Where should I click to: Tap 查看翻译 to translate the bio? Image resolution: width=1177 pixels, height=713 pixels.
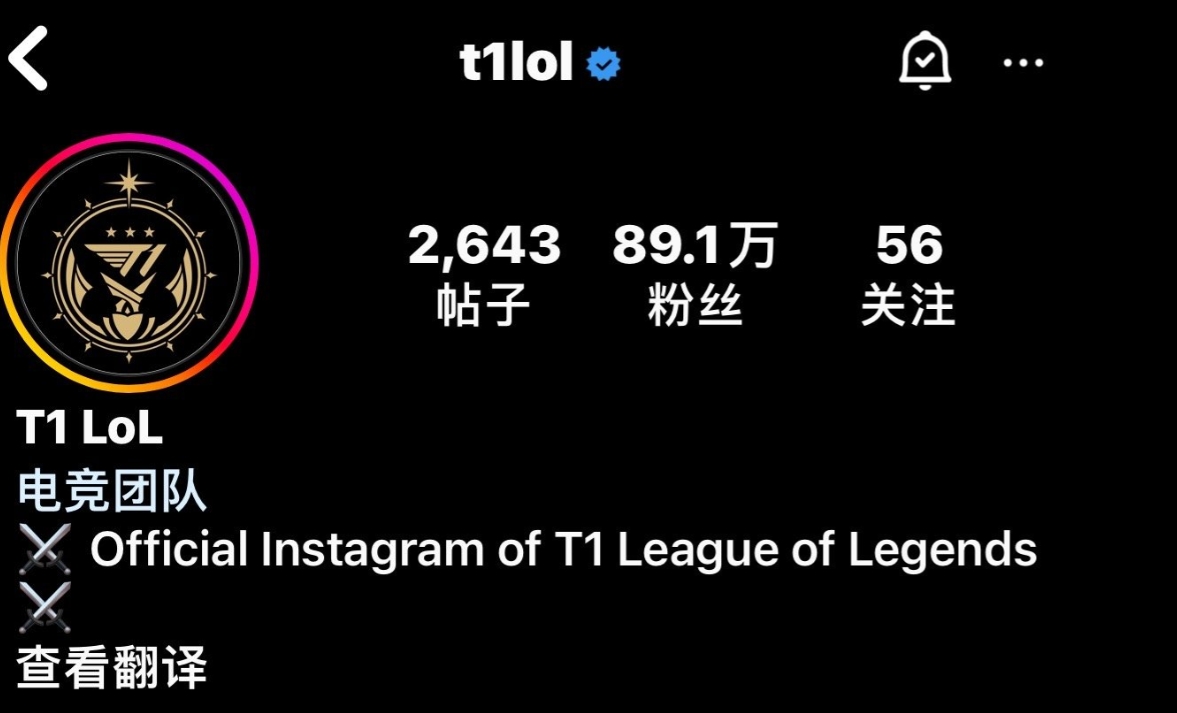tap(112, 667)
